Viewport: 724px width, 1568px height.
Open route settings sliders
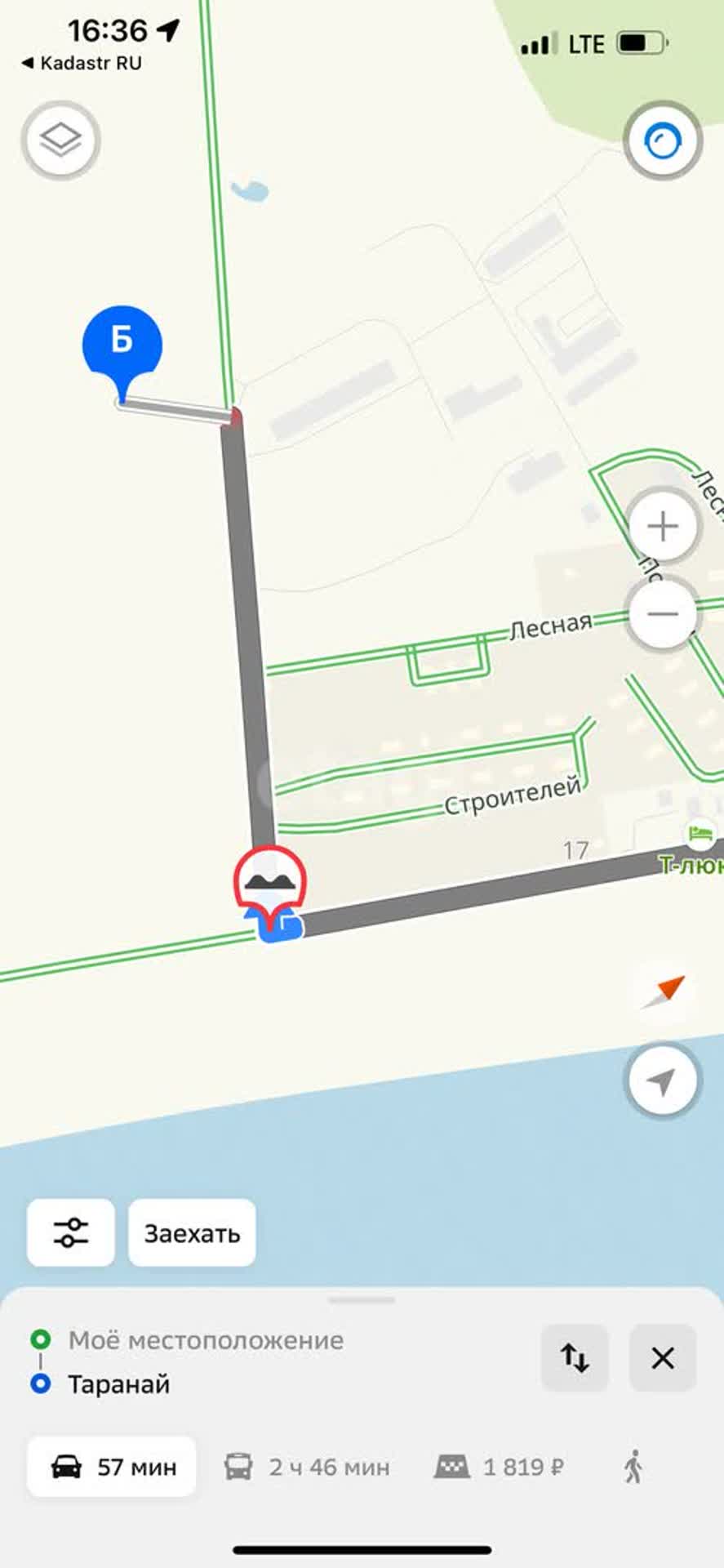71,1232
